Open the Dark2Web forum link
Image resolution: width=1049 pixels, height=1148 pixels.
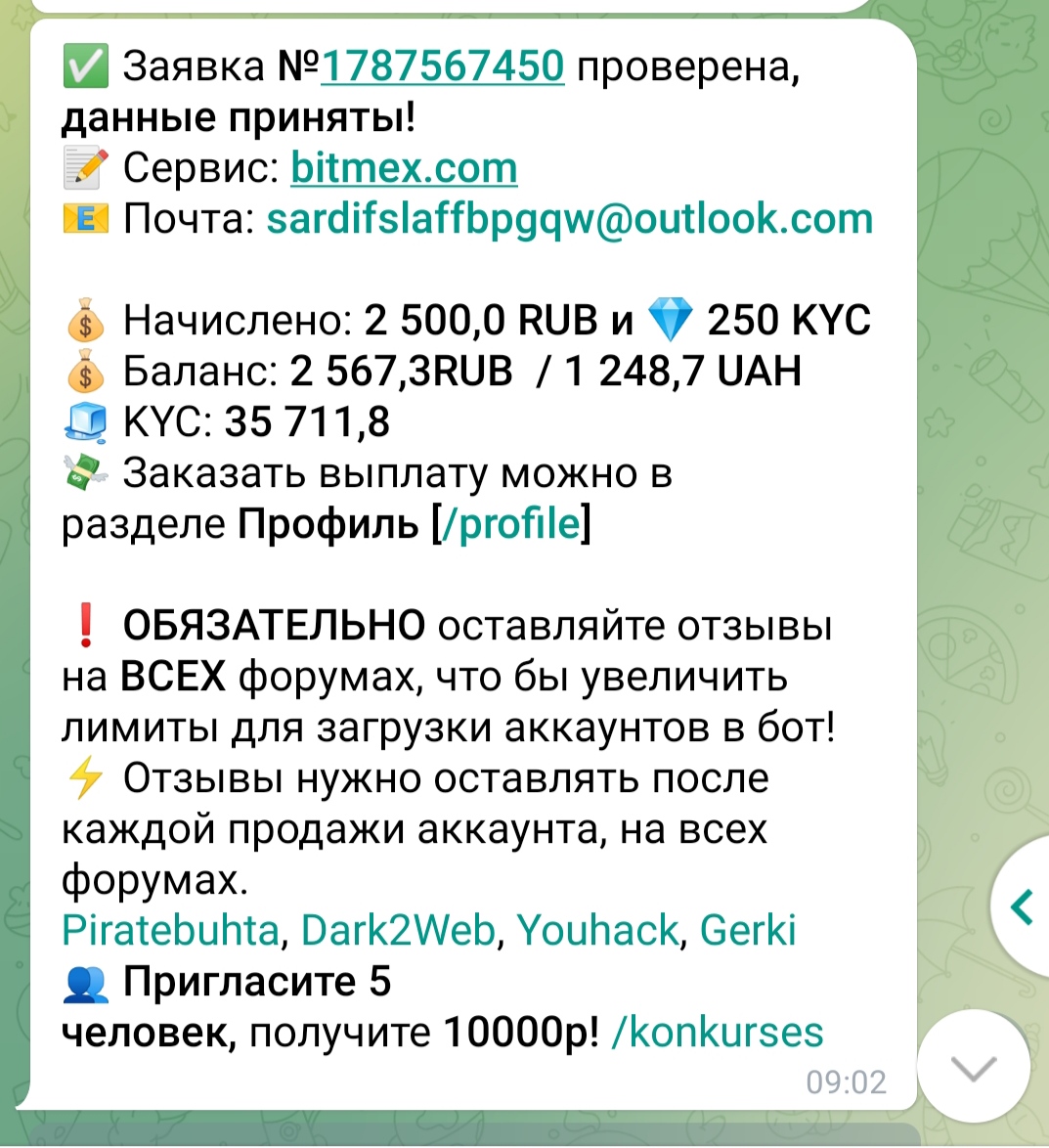[x=398, y=930]
